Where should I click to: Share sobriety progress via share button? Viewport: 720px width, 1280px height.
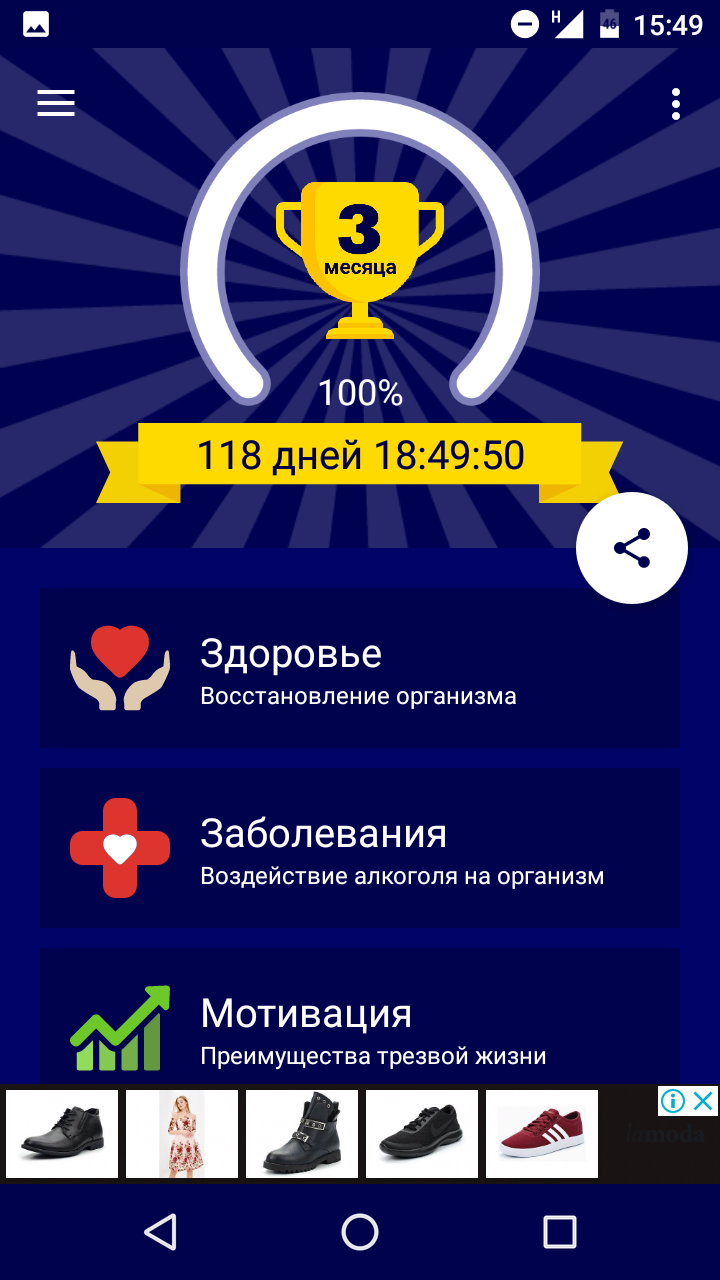pos(632,548)
